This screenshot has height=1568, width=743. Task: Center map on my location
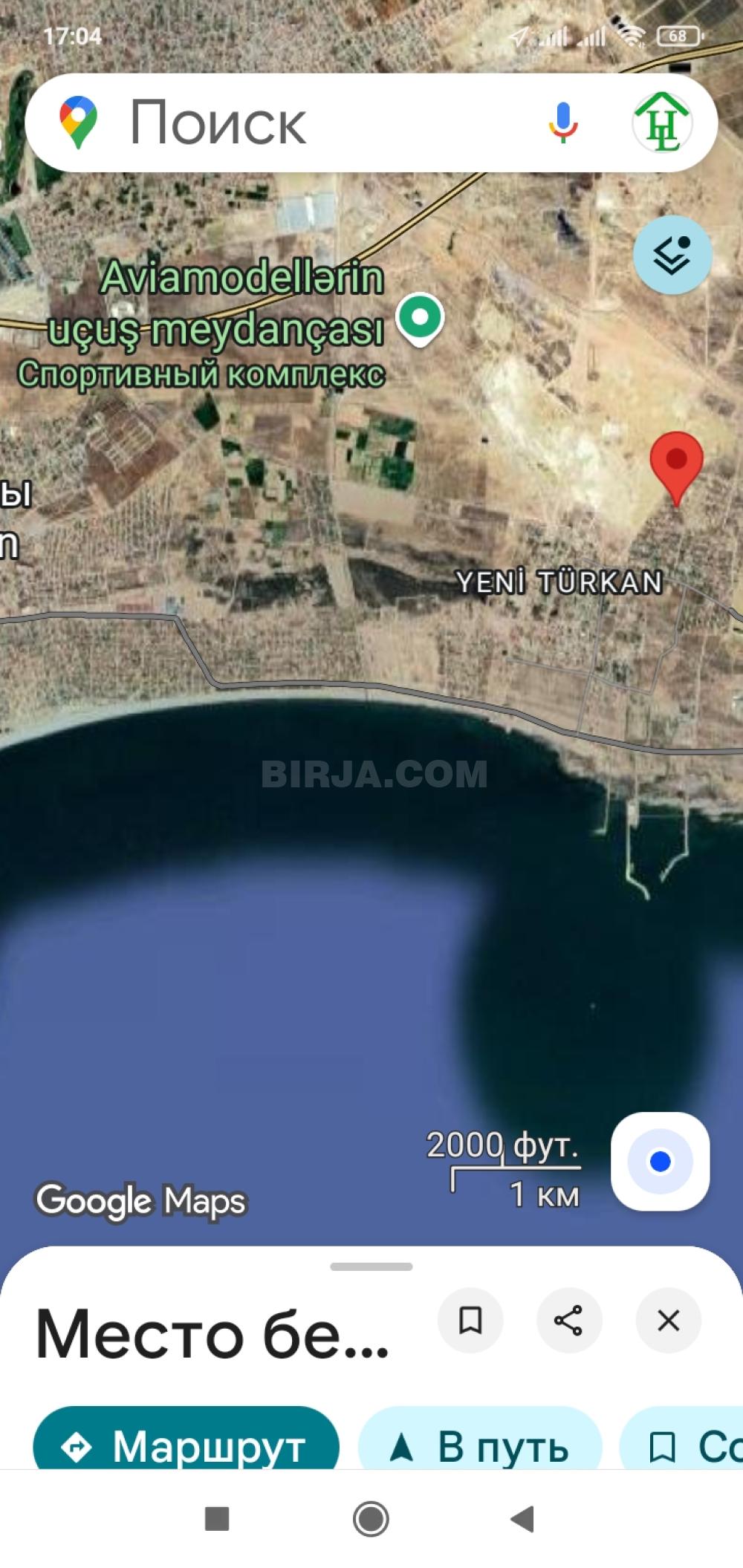click(x=660, y=1161)
